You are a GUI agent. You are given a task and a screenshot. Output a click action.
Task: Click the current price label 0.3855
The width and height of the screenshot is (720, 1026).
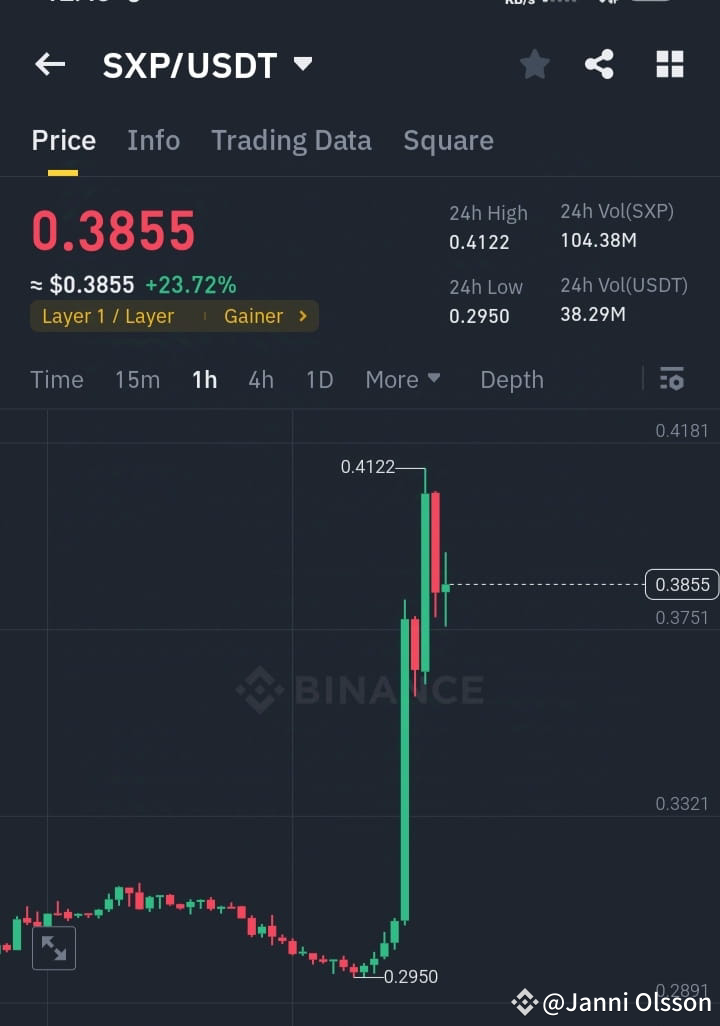click(682, 584)
